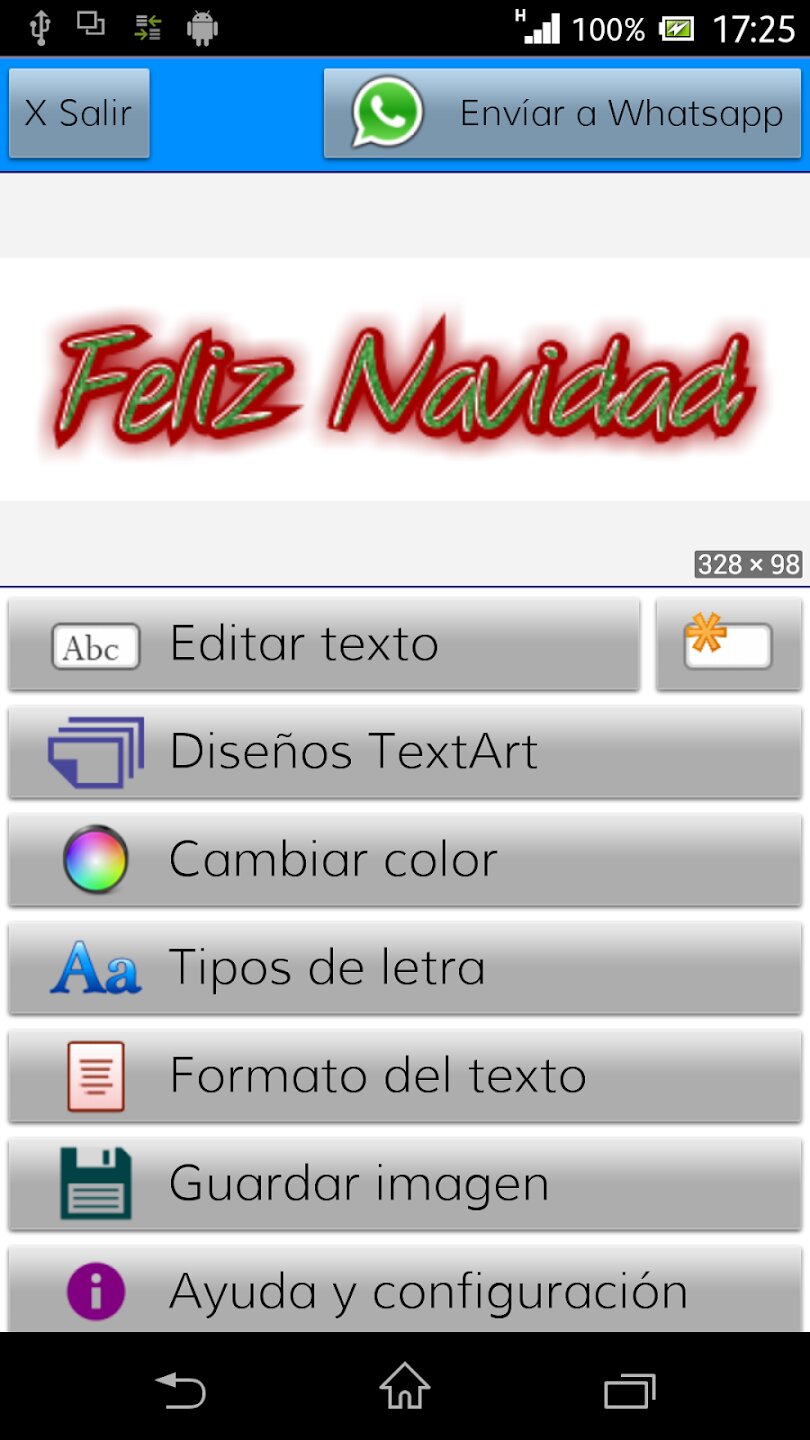This screenshot has width=810, height=1440.
Task: Open Tipos de letra
Action: [404, 968]
